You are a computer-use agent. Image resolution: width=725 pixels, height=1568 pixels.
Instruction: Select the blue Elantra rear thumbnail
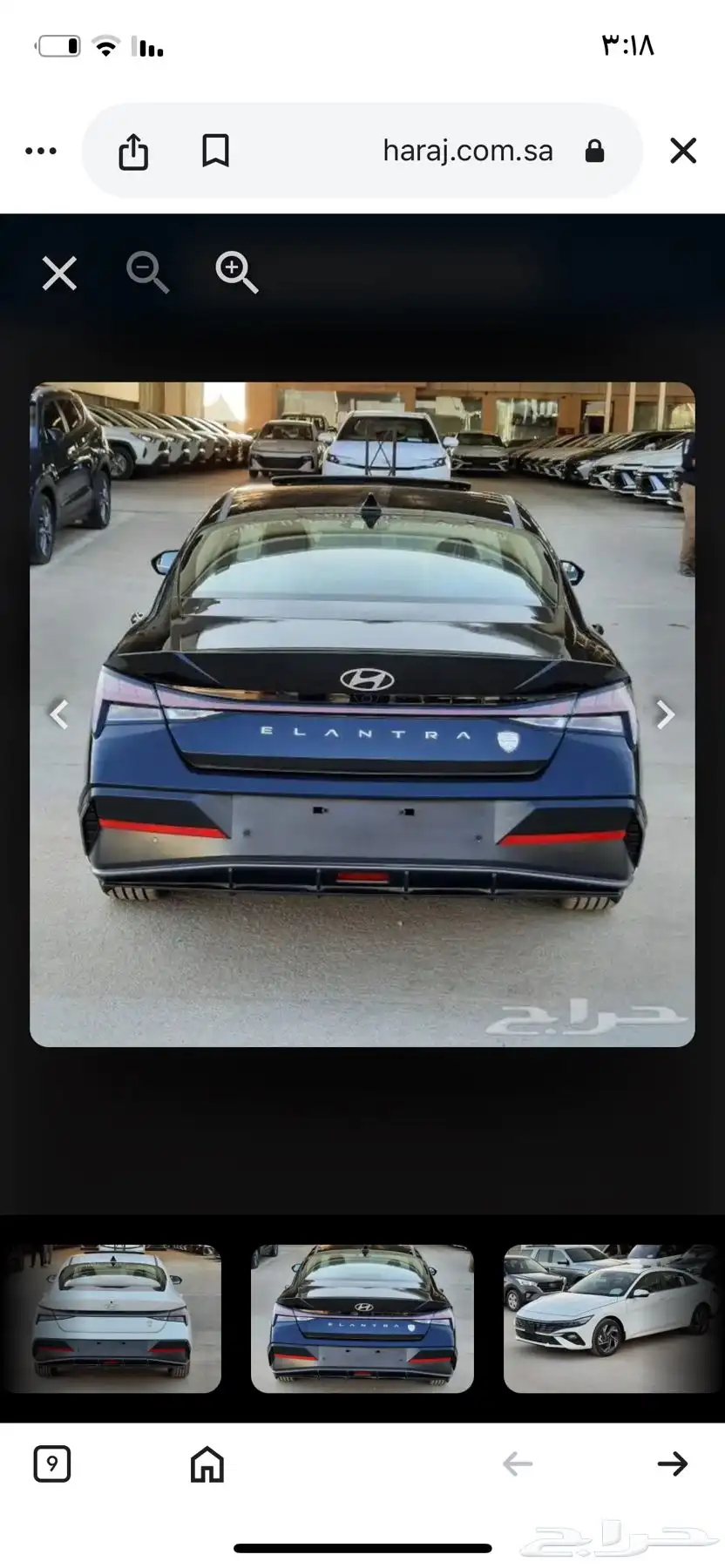pyautogui.click(x=362, y=1318)
